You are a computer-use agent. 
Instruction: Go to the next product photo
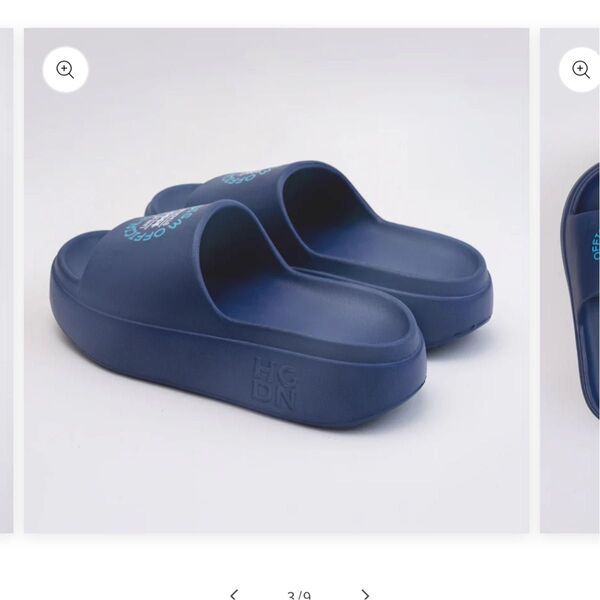pyautogui.click(x=365, y=595)
